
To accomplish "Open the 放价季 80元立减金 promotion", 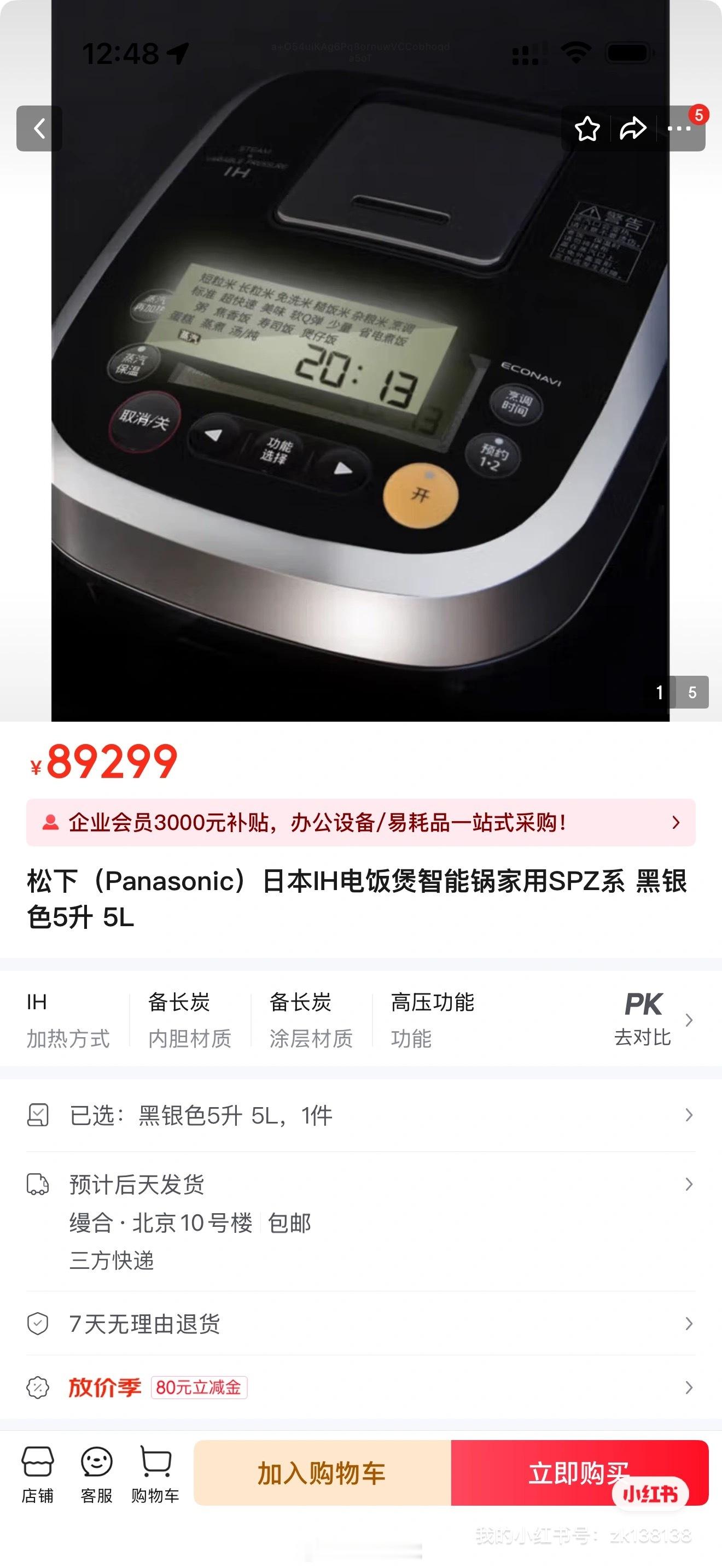I will (360, 1388).
